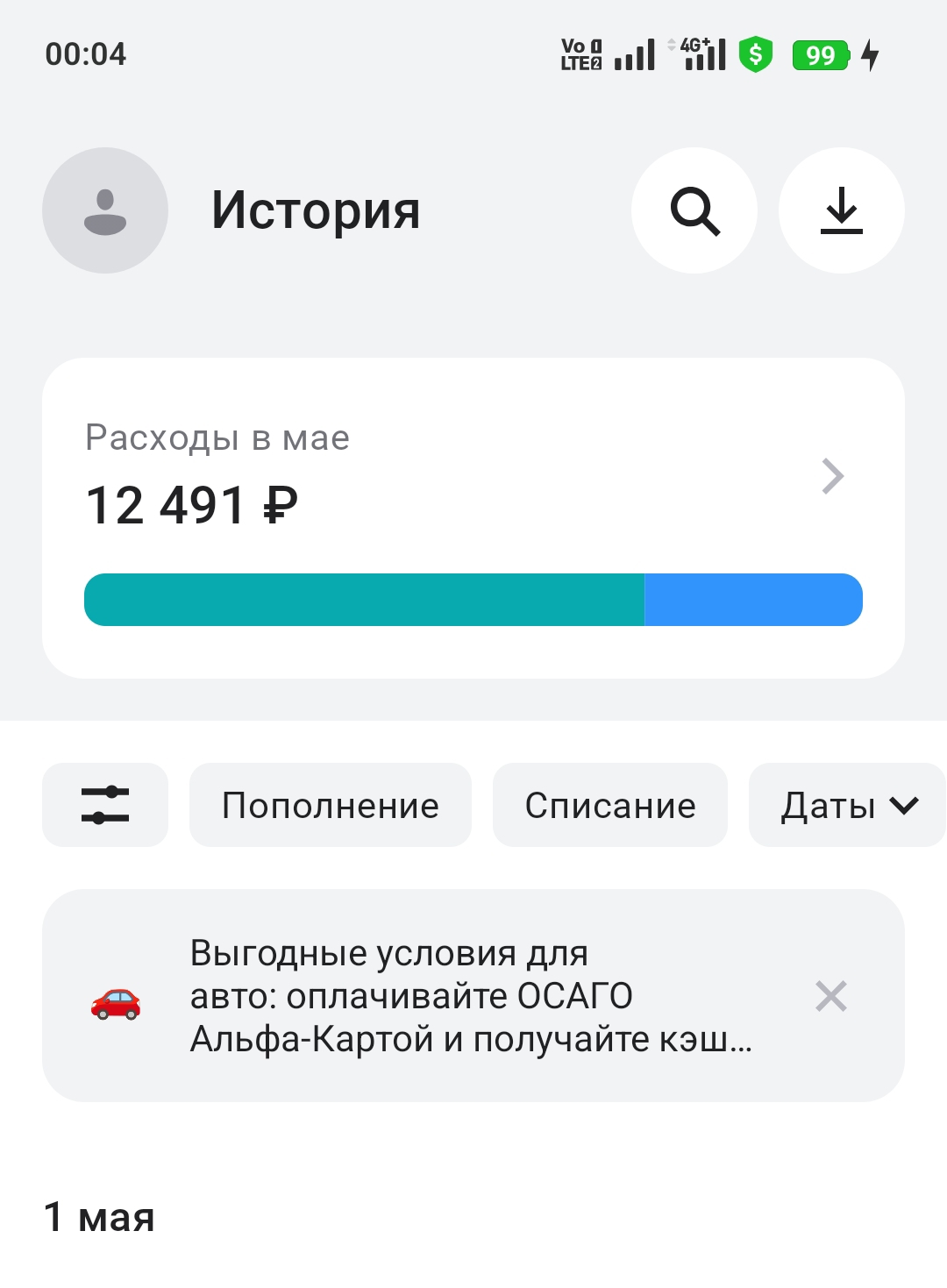Image resolution: width=947 pixels, height=1288 pixels.
Task: Open the filter settings icon
Action: 105,805
